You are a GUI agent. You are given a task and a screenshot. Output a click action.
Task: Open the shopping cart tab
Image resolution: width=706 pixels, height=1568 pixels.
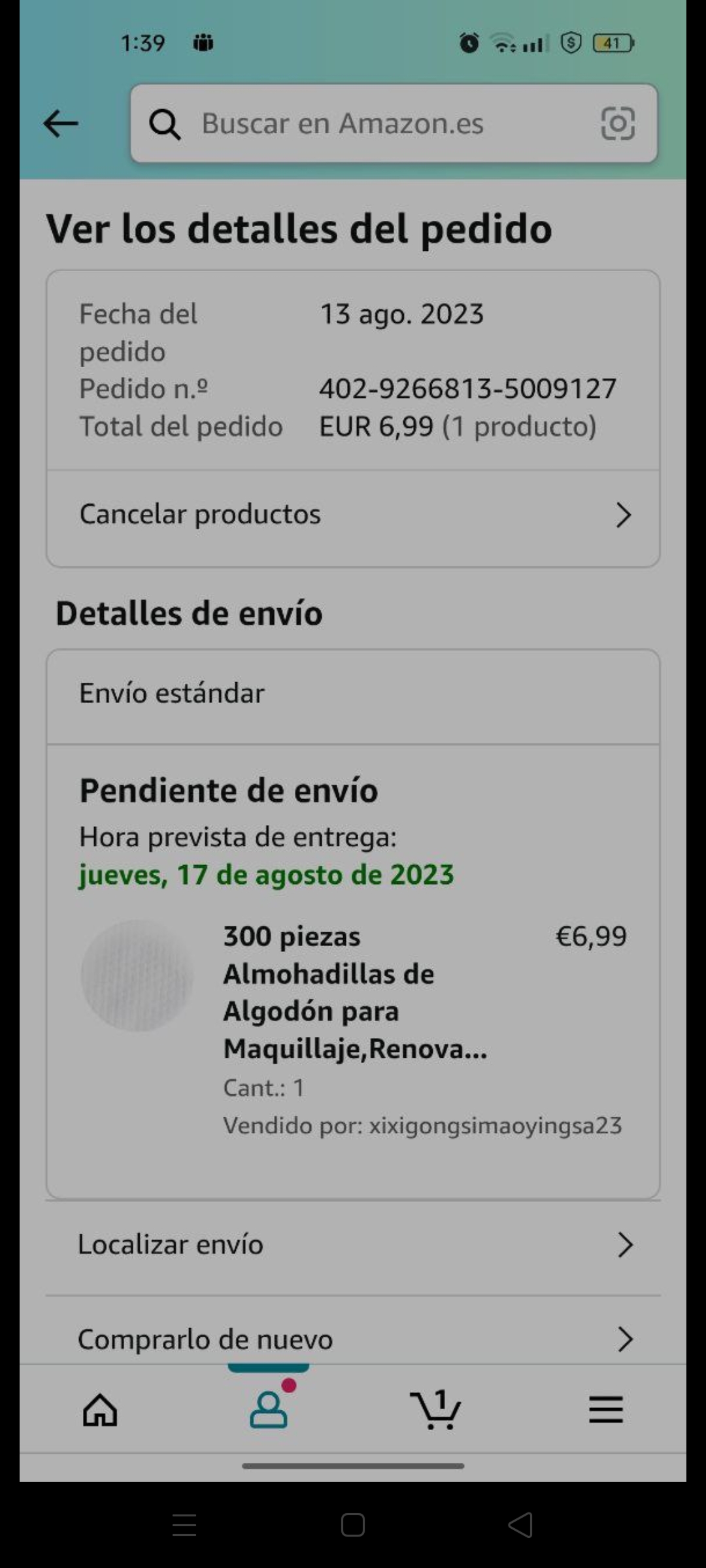coord(435,1409)
